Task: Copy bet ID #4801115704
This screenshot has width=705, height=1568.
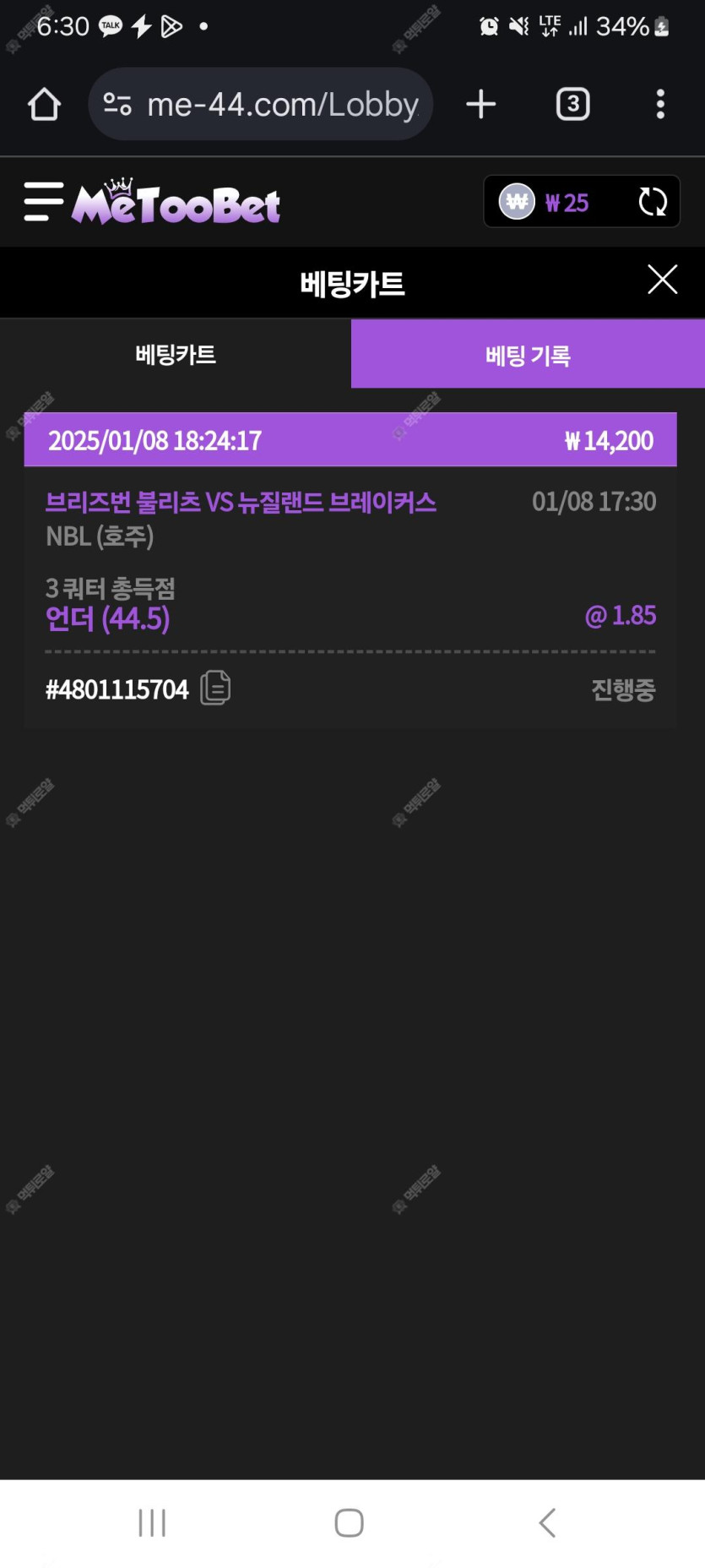Action: click(216, 688)
